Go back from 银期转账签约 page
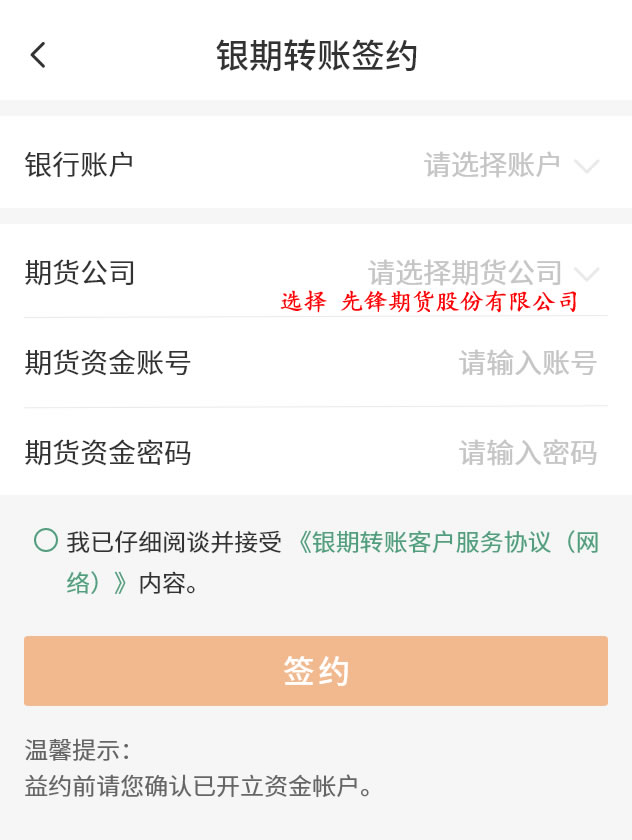 tap(39, 55)
